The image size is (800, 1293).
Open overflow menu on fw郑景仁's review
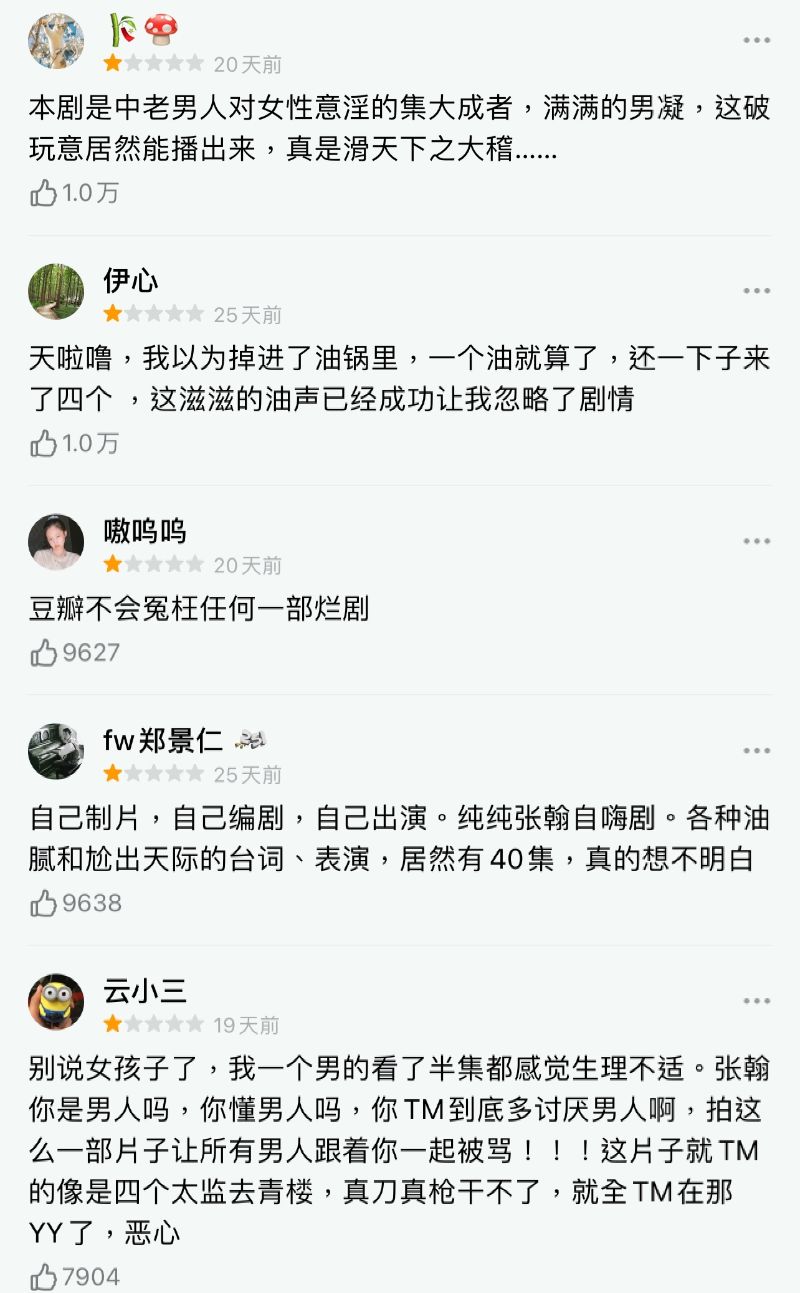click(756, 750)
